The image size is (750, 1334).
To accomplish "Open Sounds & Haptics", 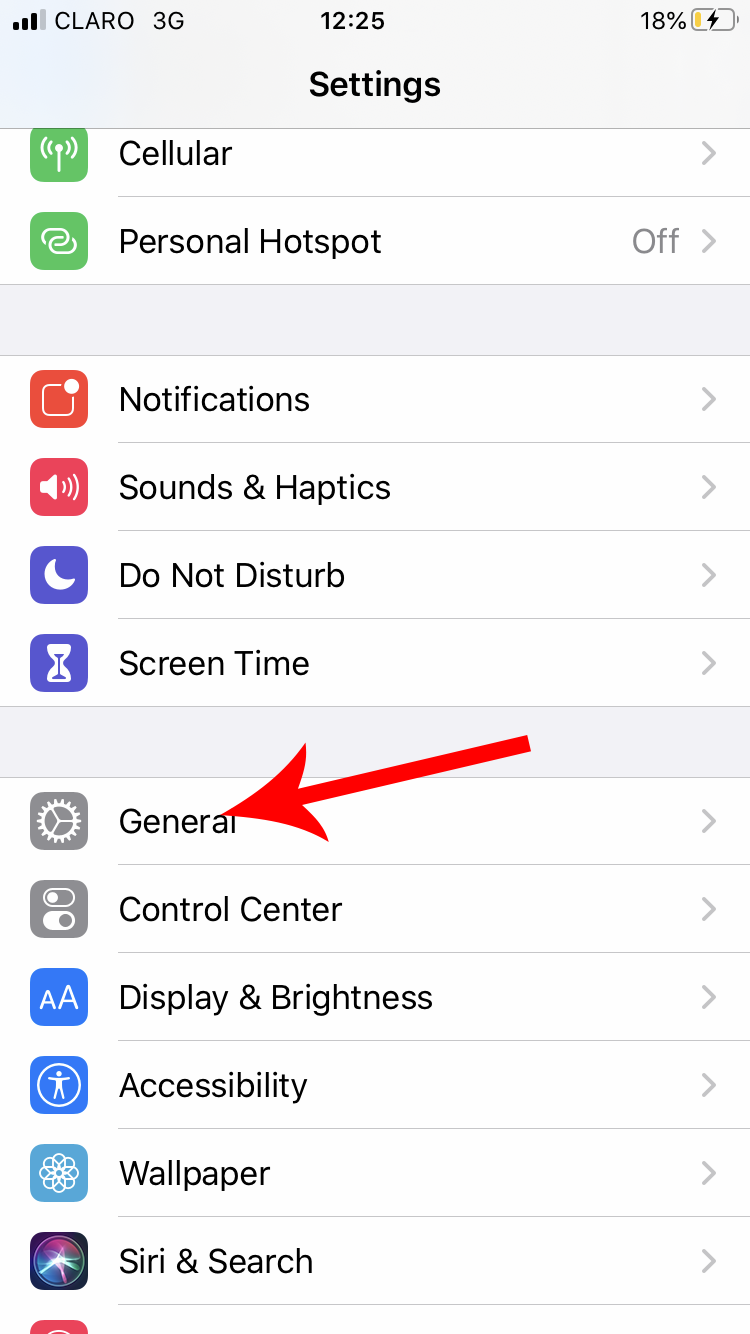I will click(375, 487).
